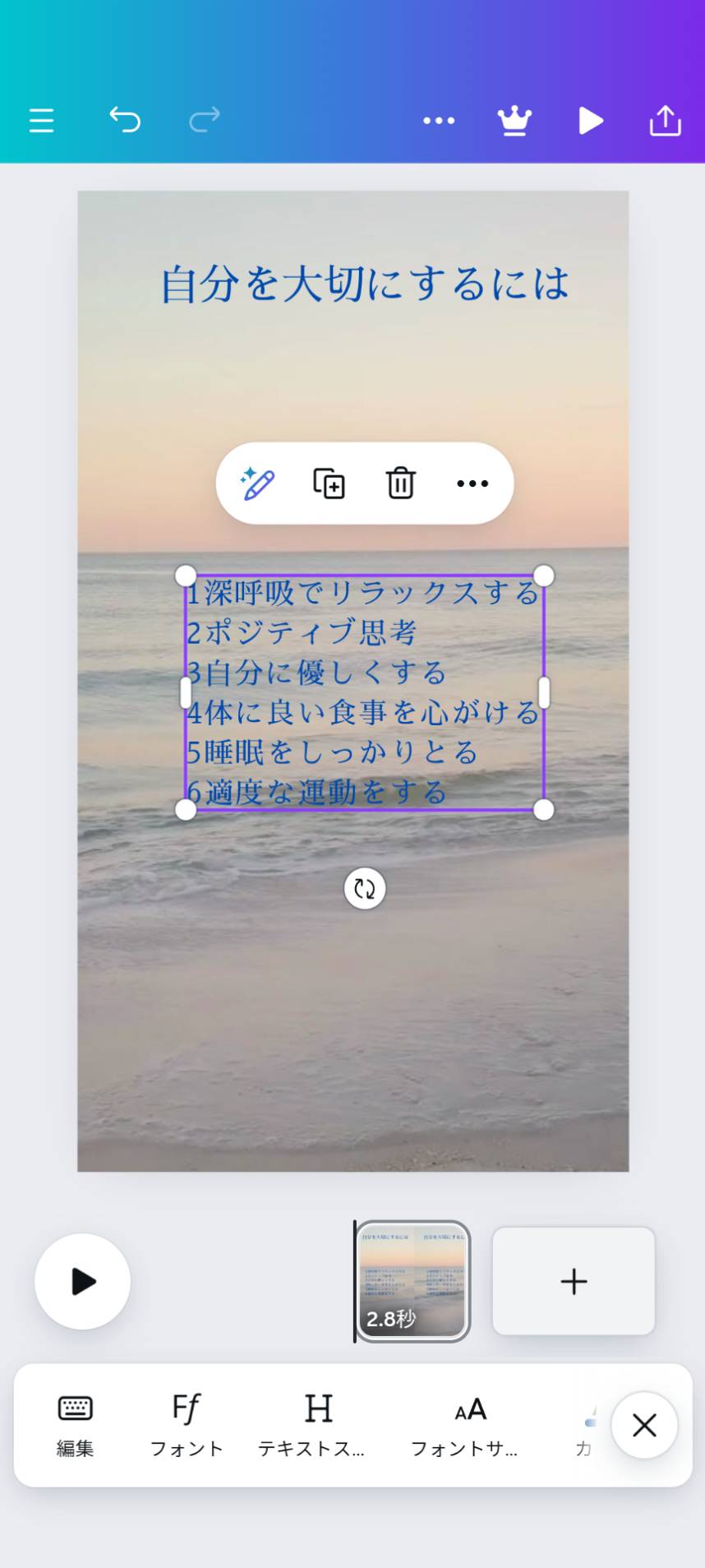This screenshot has height=1568, width=705.
Task: Play the timeline with the round play button
Action: pos(83,1281)
